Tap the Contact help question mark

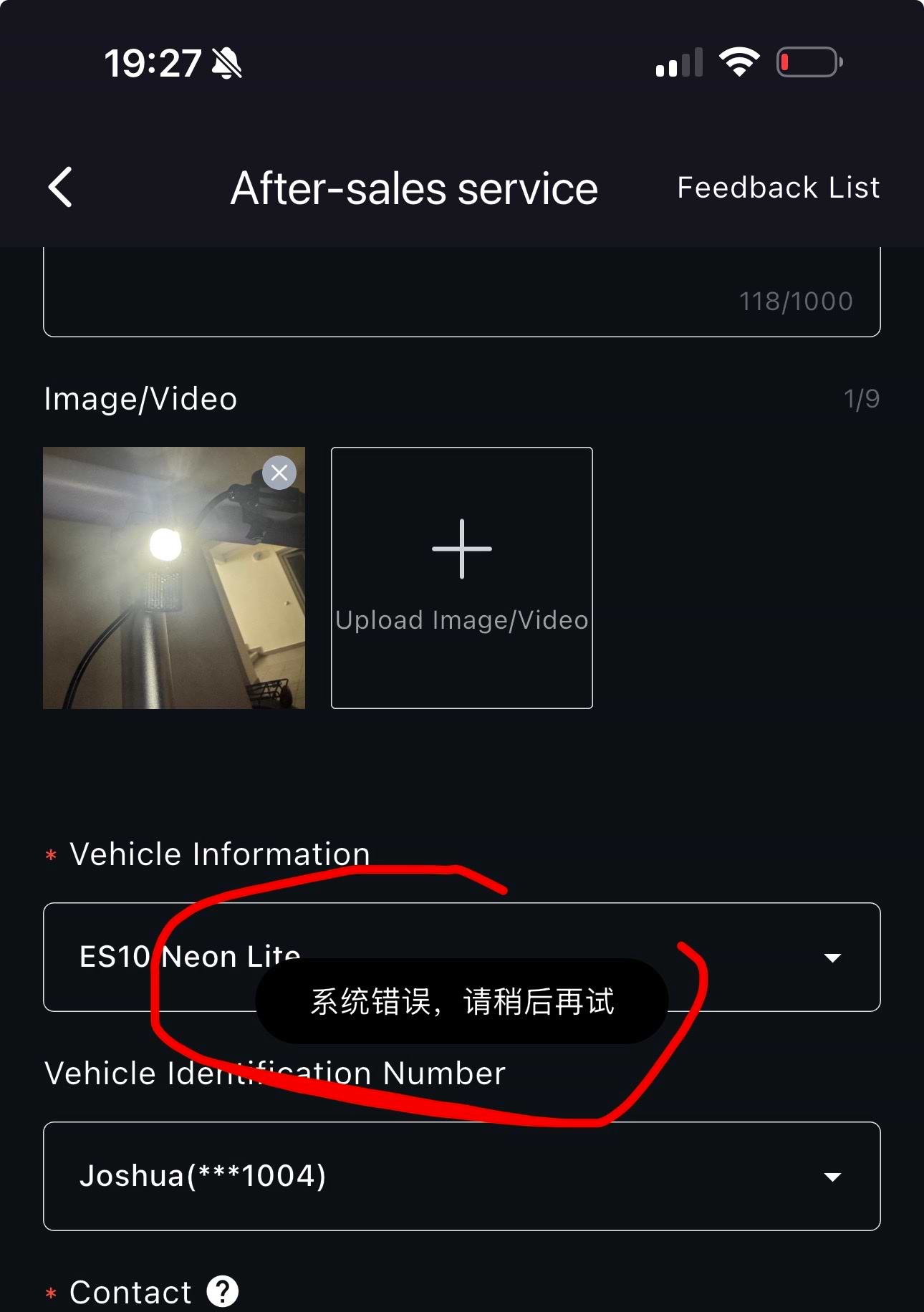click(222, 1292)
